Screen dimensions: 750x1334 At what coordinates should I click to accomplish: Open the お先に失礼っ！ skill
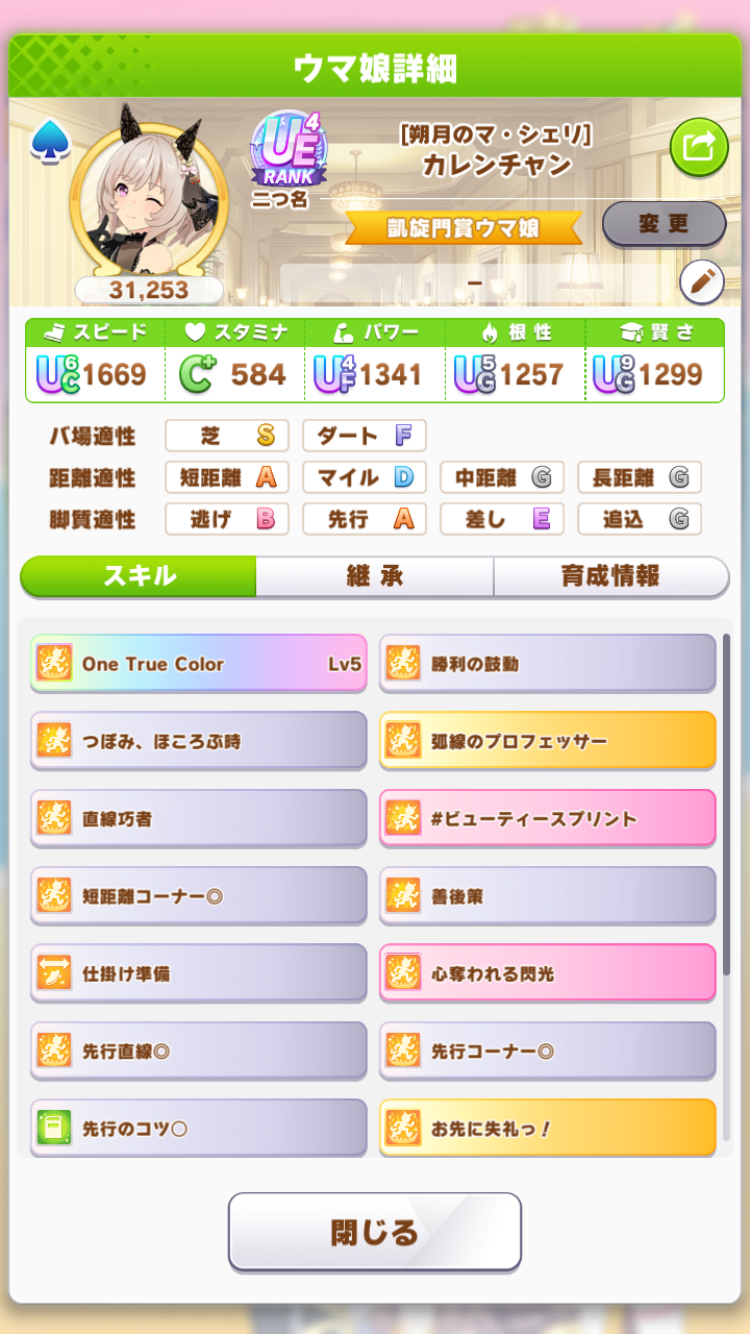(547, 1128)
